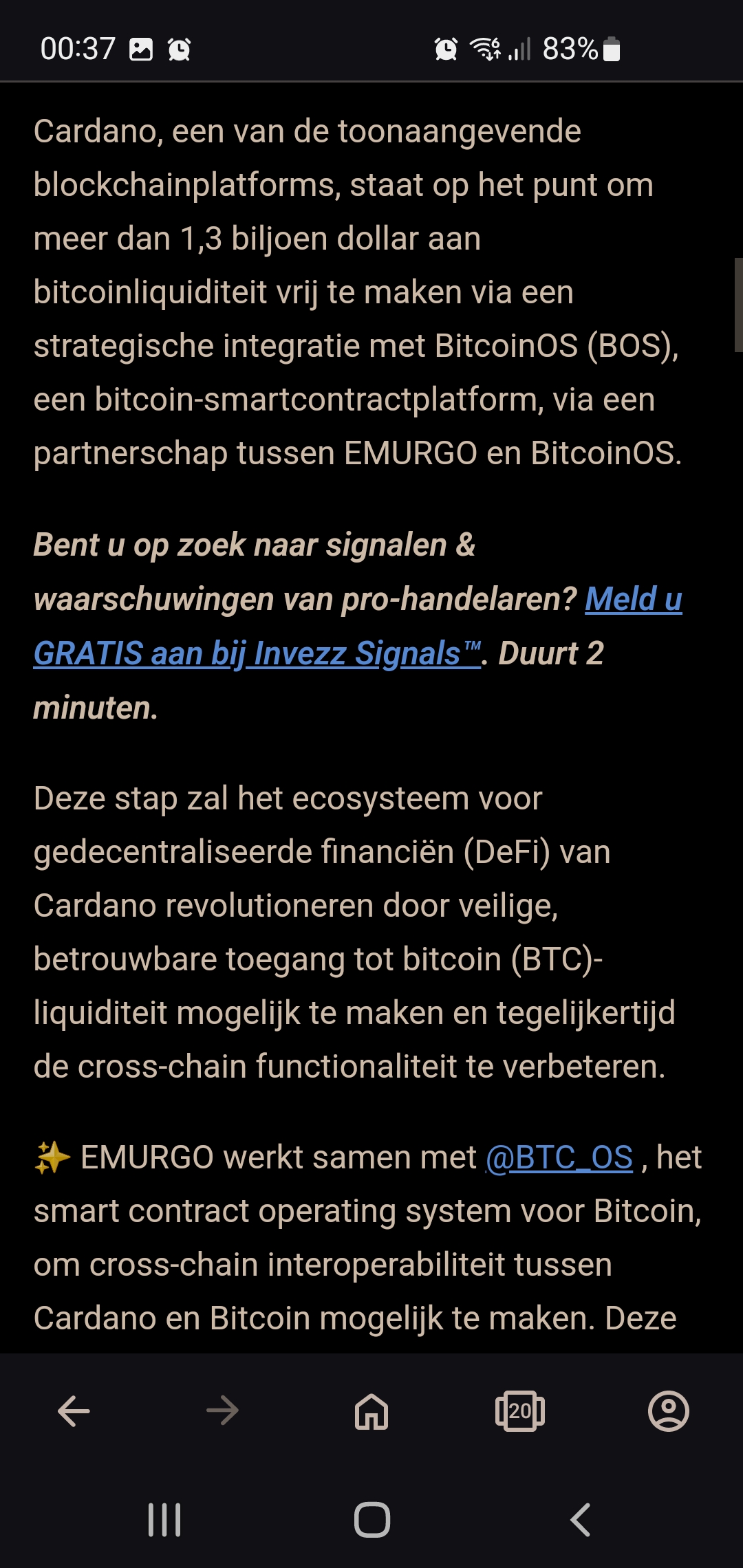Go back to the previous page

74,1412
